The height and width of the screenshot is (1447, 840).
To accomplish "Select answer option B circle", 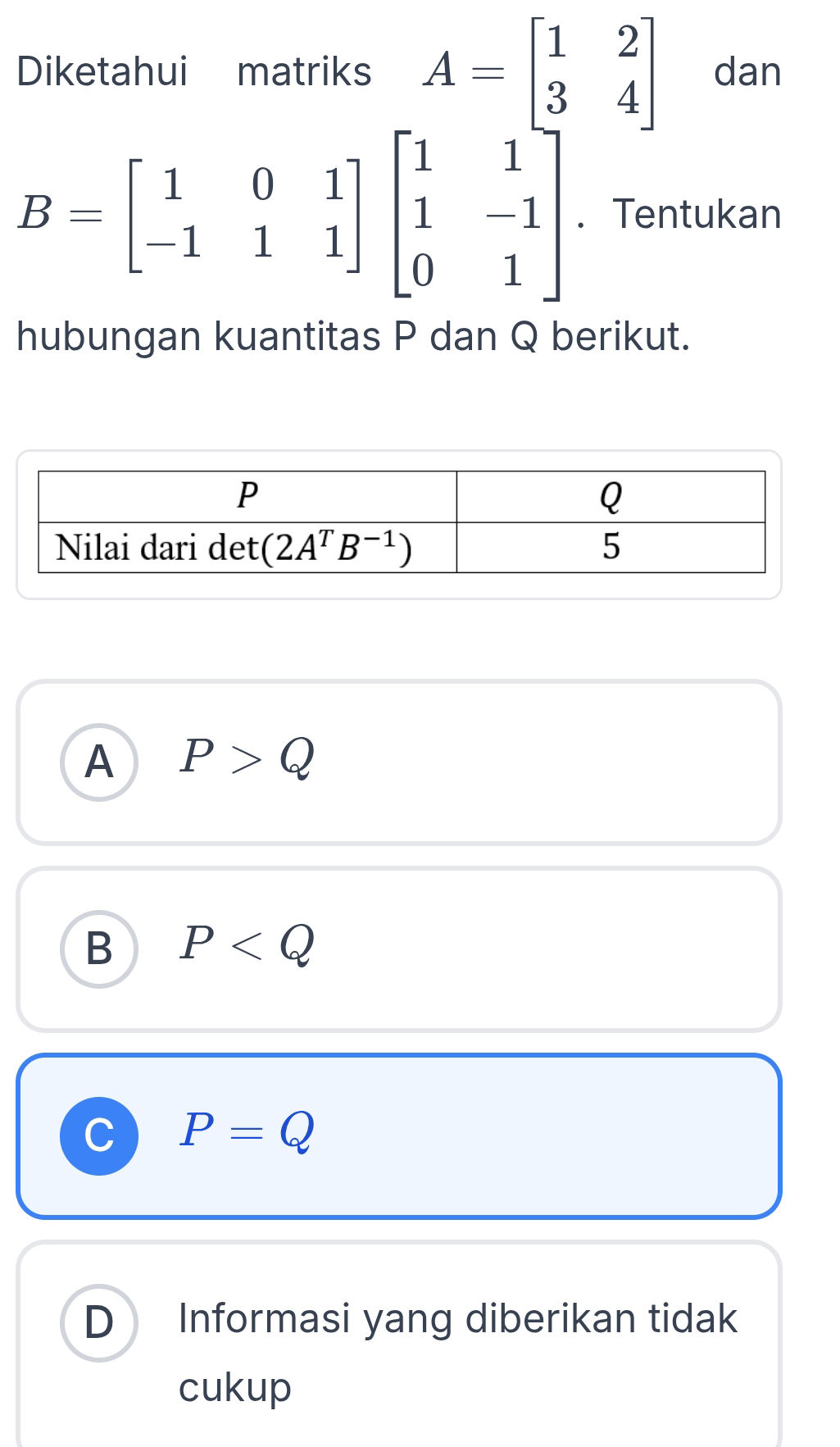I will (98, 949).
